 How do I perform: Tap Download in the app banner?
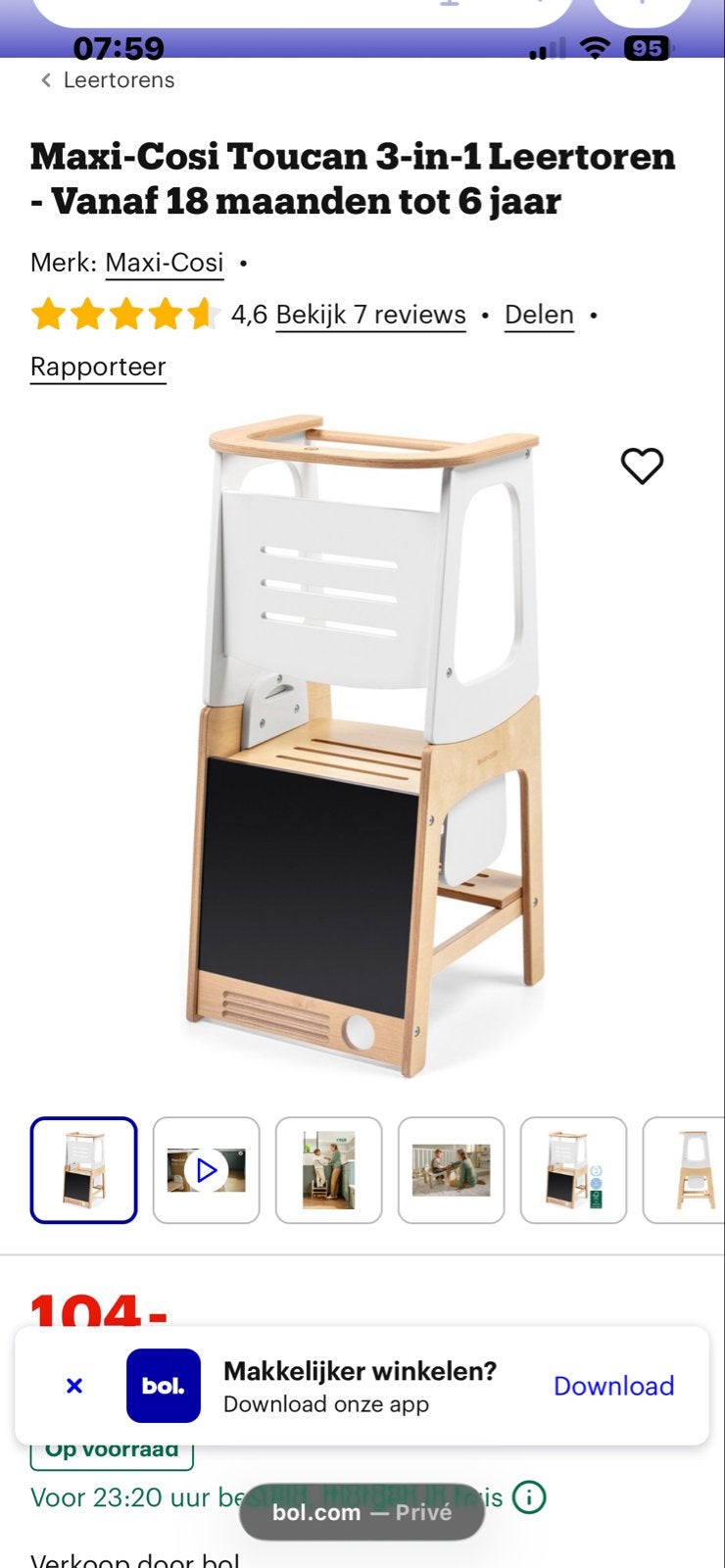point(614,1386)
